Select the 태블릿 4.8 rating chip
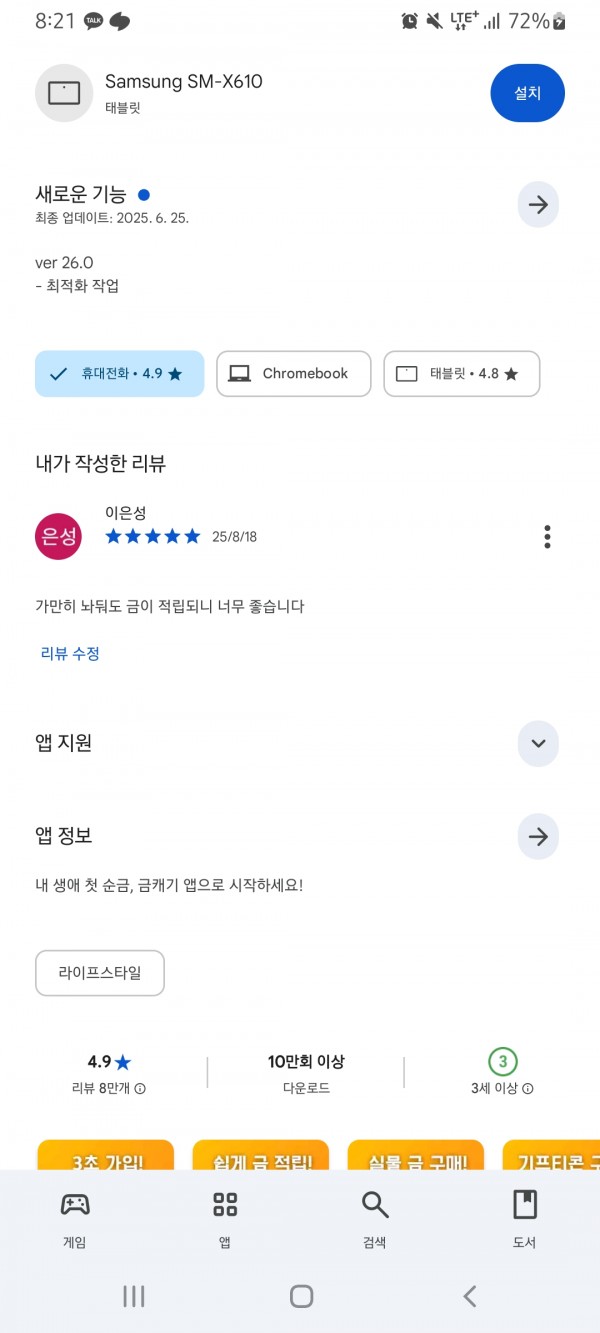Viewport: 600px width, 1333px height. pos(462,373)
